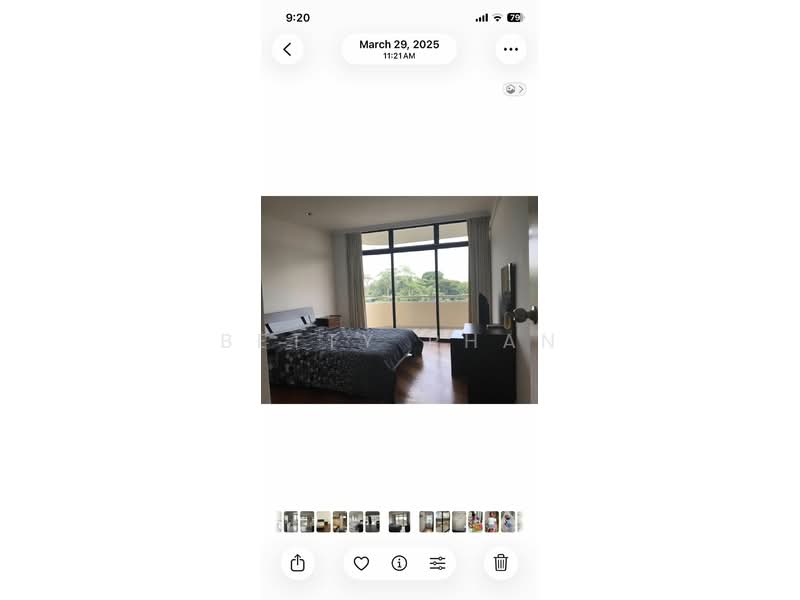Viewport: 800px width, 600px height.
Task: Share this bedroom photo
Action: point(297,563)
